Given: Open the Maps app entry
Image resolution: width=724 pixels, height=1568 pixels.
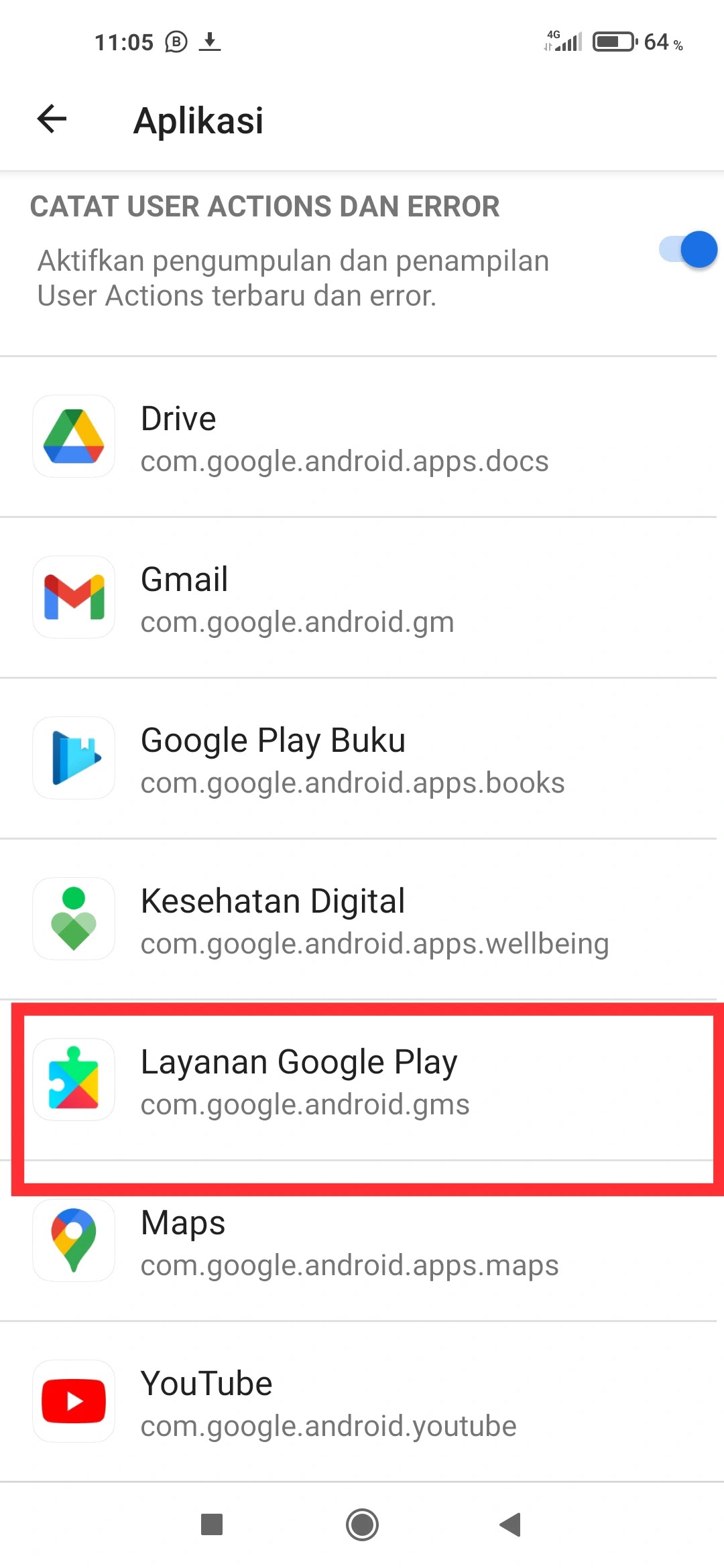Looking at the screenshot, I should (x=362, y=1244).
